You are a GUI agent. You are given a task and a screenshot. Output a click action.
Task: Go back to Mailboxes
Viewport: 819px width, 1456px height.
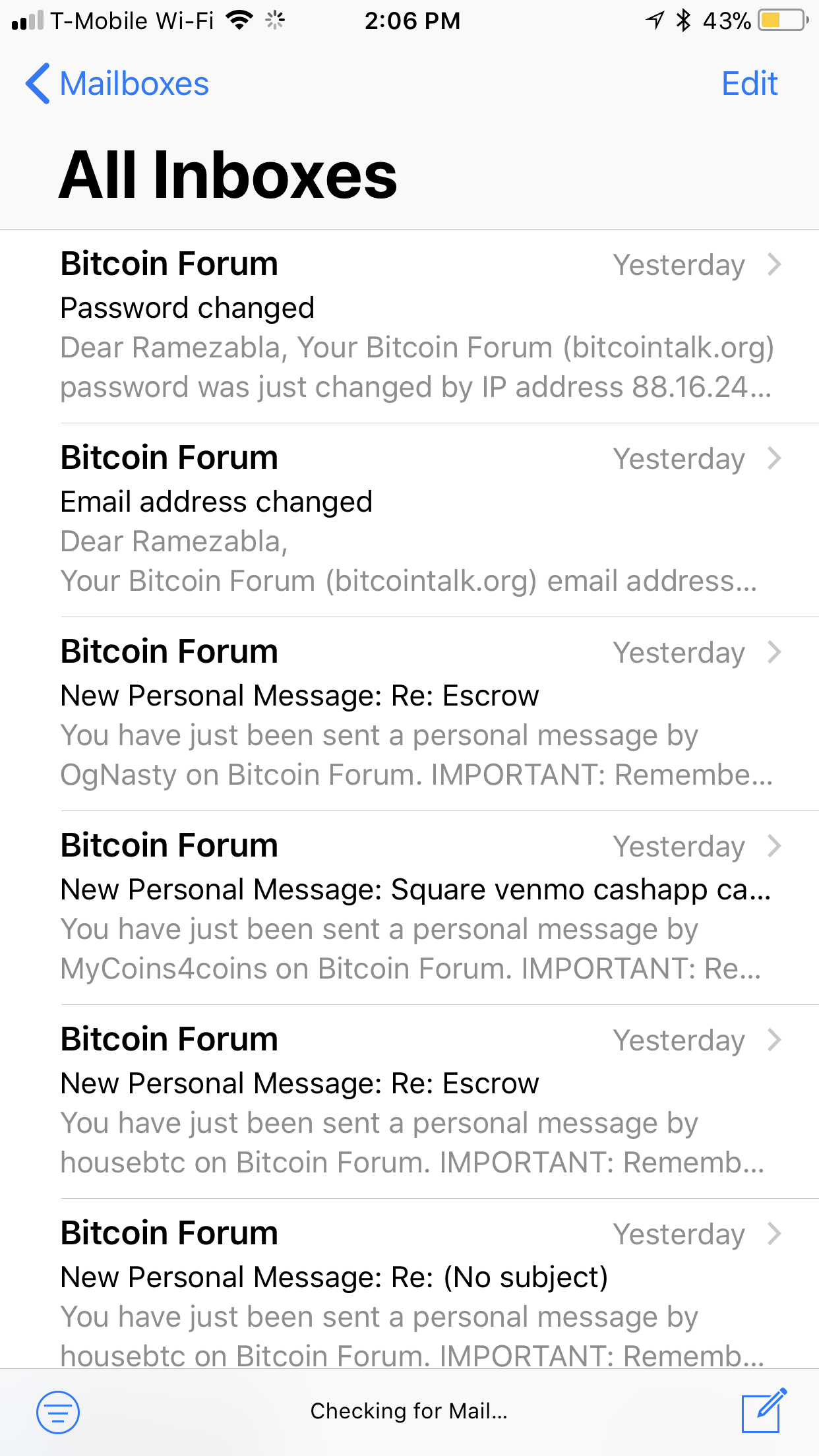tap(117, 84)
